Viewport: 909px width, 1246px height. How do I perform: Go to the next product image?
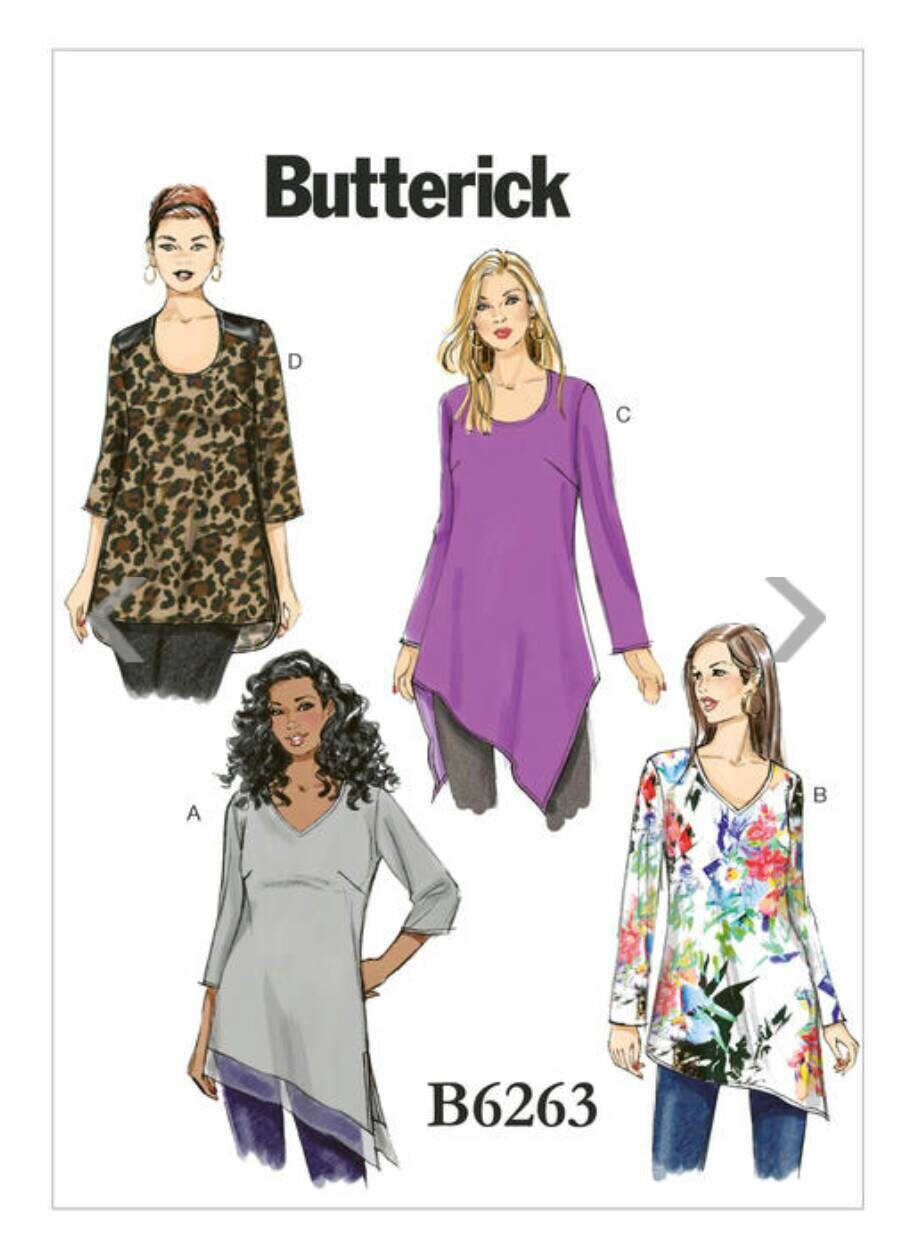[796, 619]
